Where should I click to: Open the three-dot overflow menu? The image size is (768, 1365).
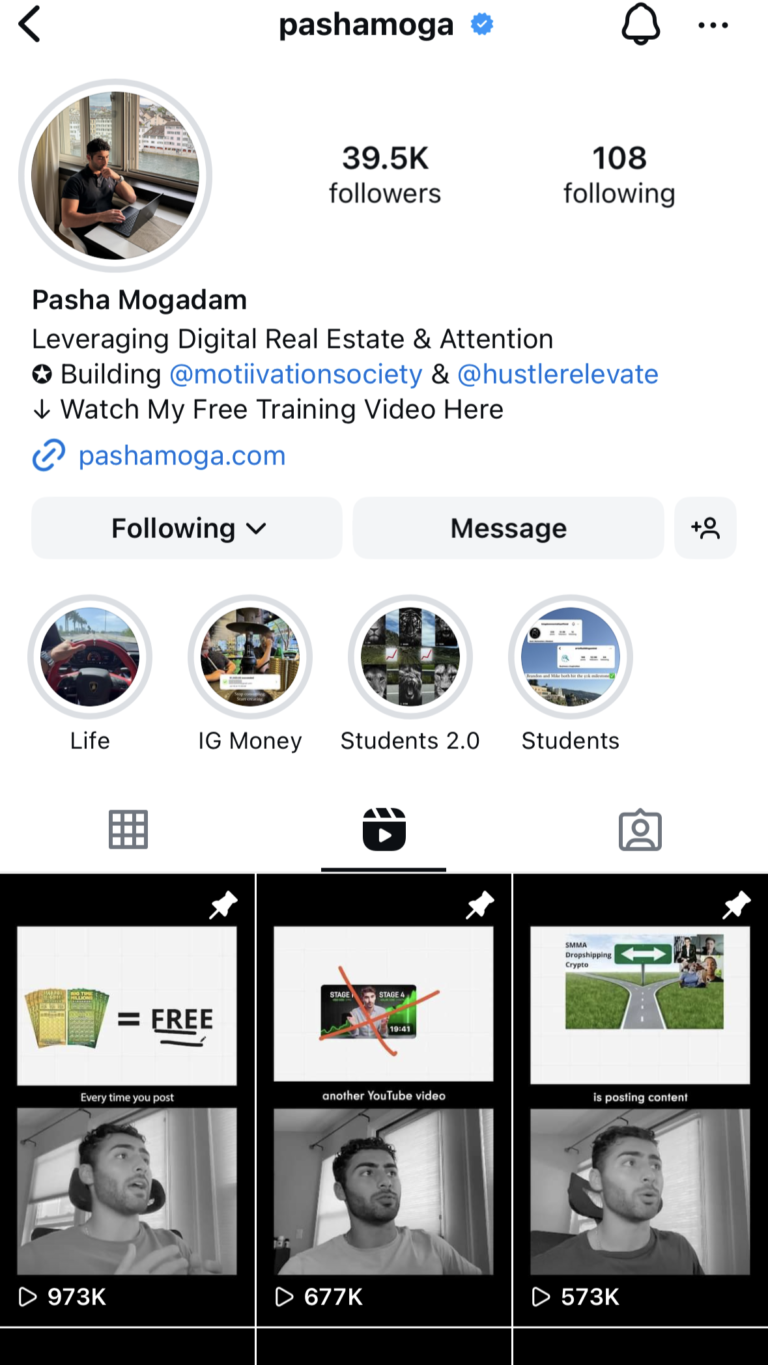(x=713, y=25)
